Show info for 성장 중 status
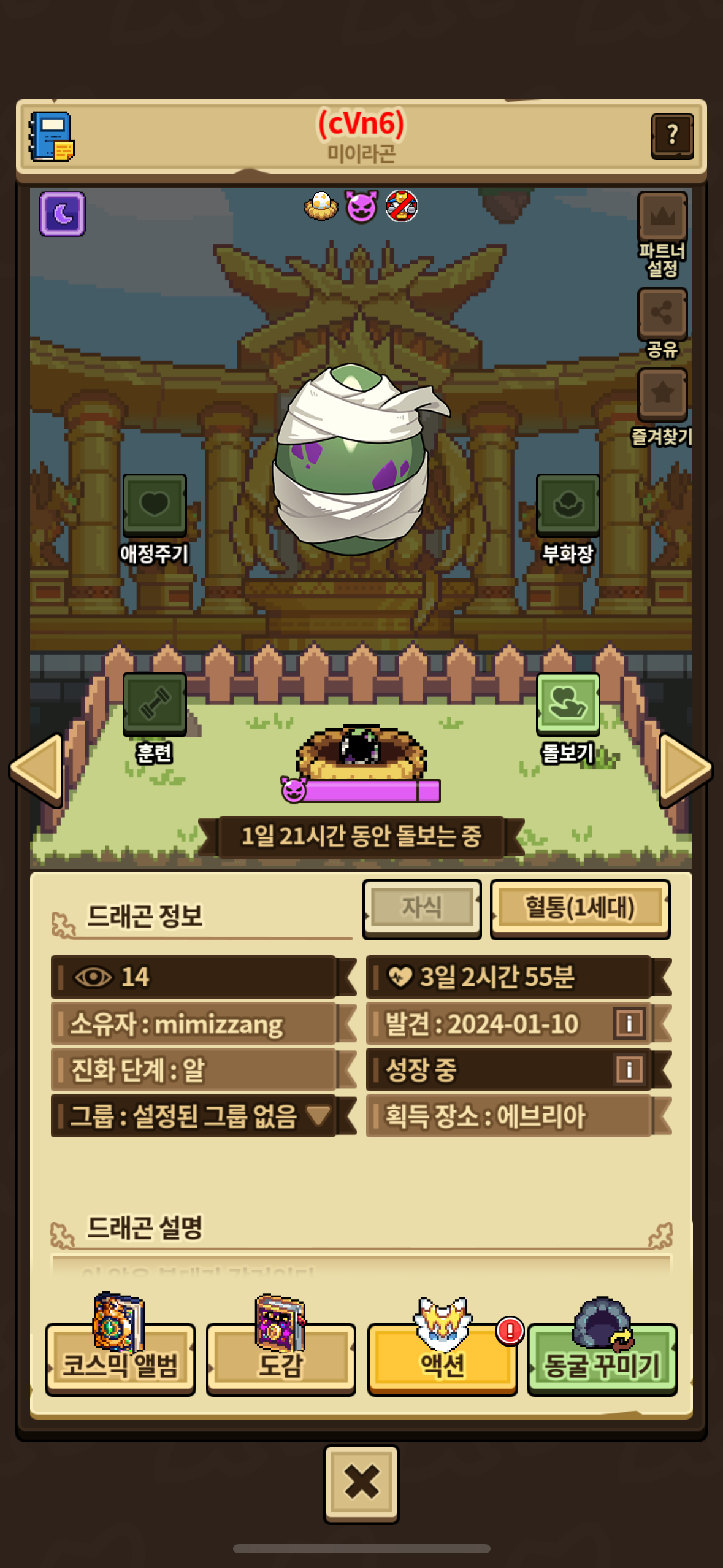The height and width of the screenshot is (1568, 723). [629, 1069]
